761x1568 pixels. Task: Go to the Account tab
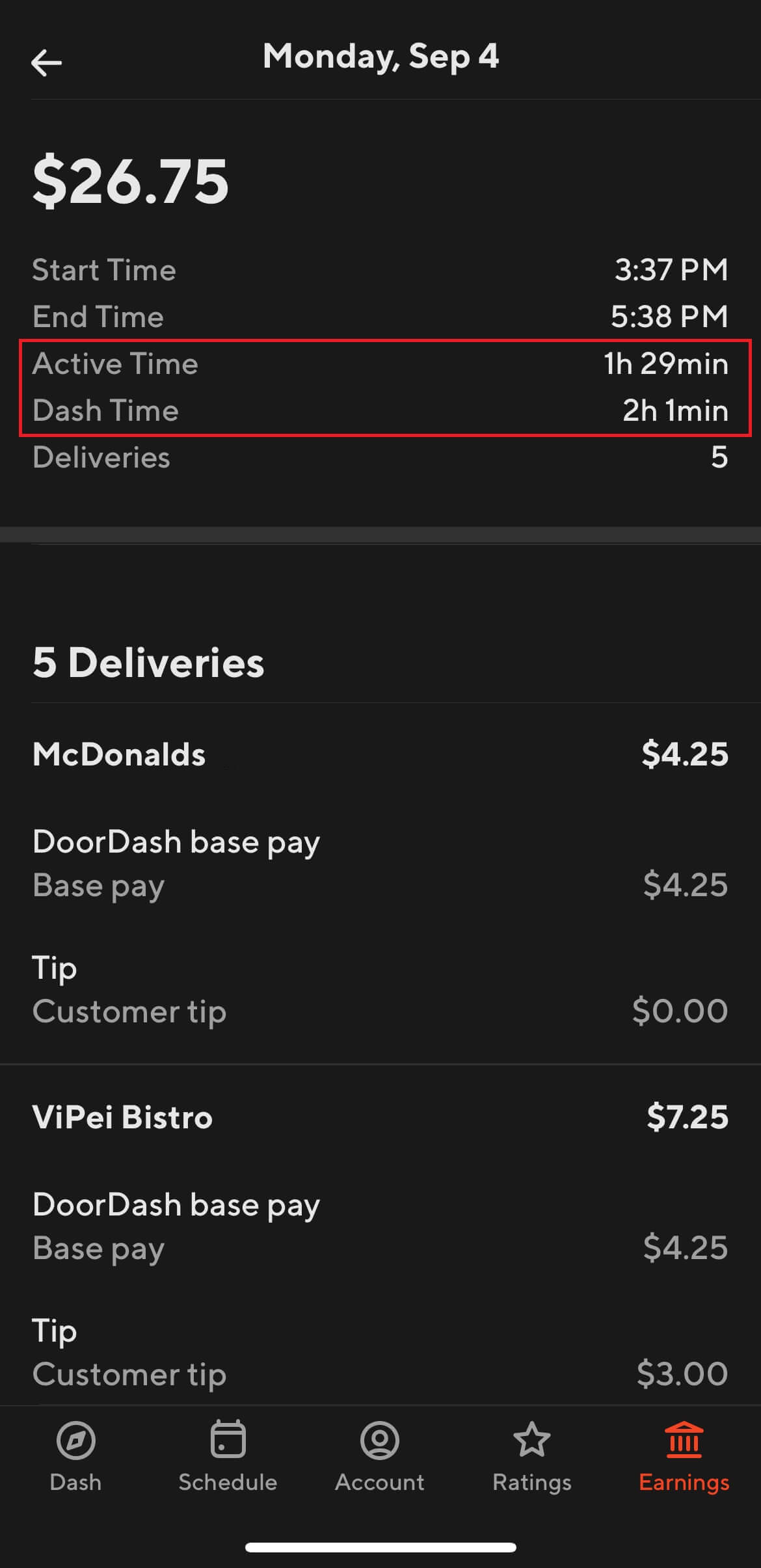pyautogui.click(x=380, y=1455)
